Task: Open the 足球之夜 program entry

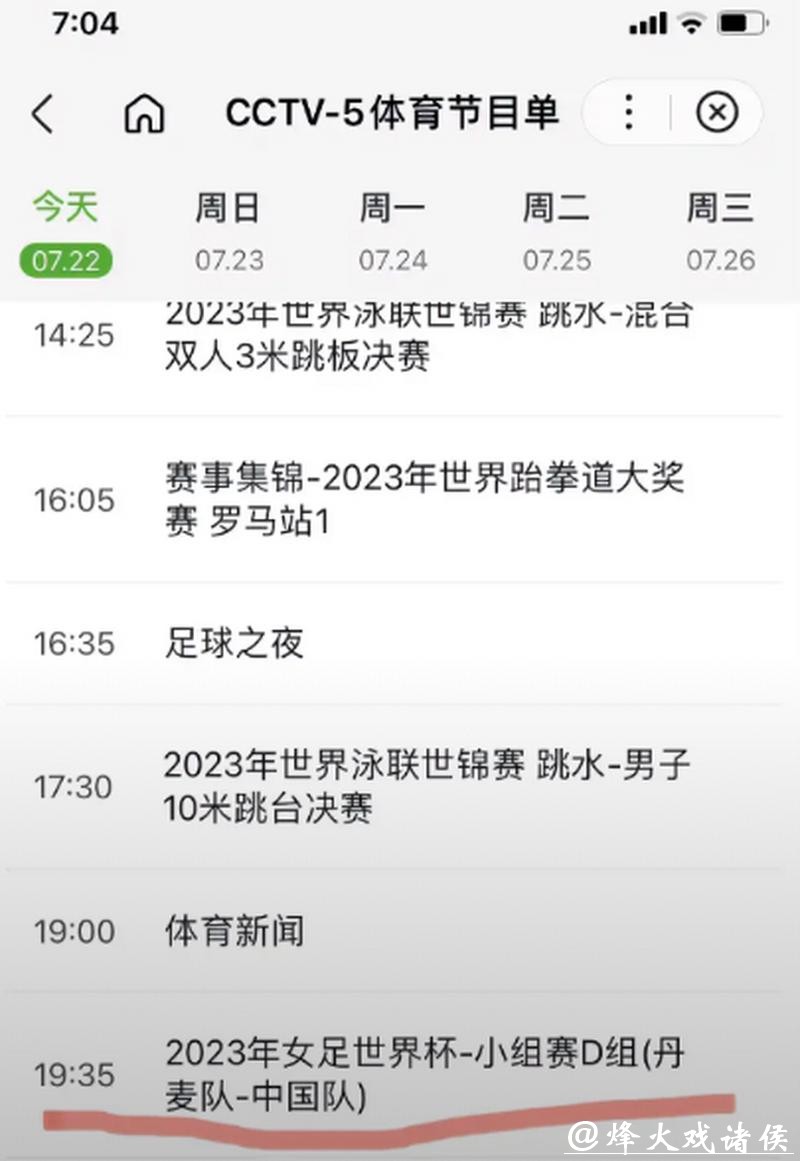Action: tap(400, 644)
